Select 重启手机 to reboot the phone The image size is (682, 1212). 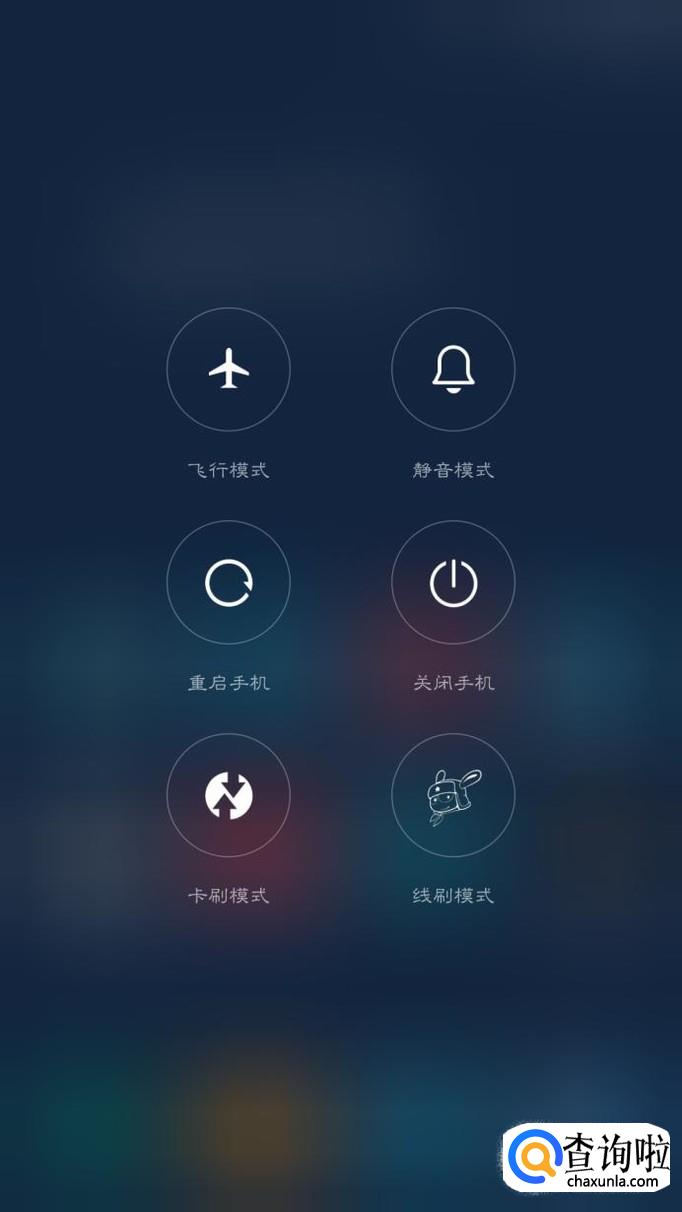pos(228,582)
